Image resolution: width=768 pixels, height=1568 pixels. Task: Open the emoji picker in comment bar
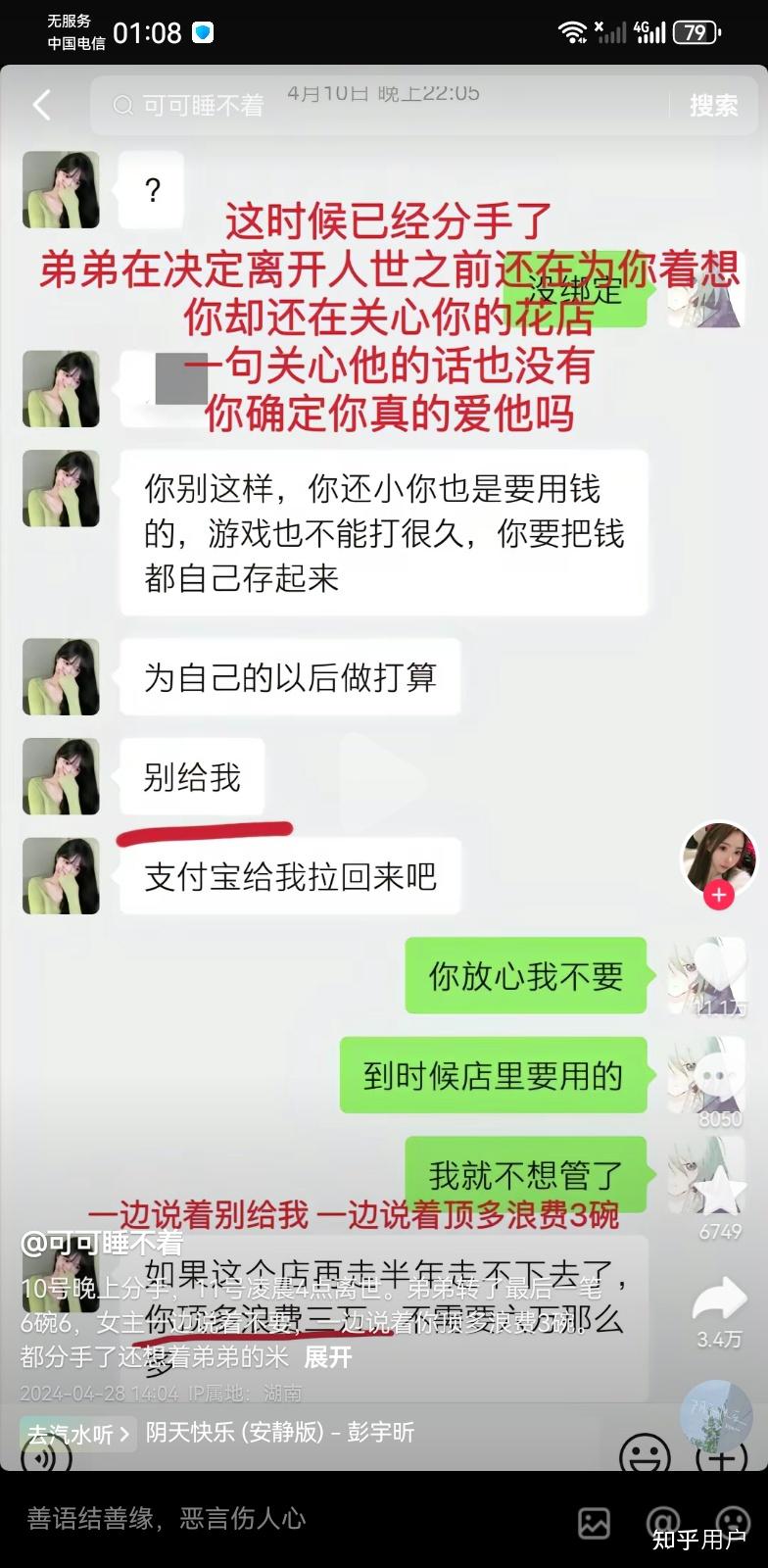[x=733, y=1520]
